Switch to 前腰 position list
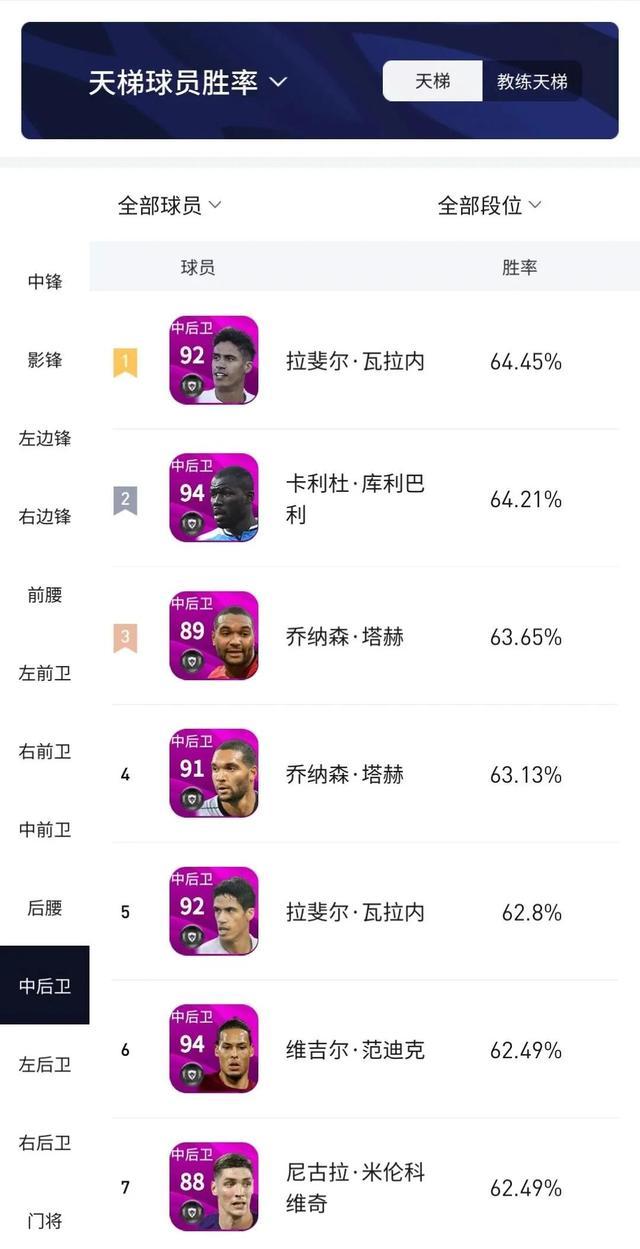Image resolution: width=640 pixels, height=1249 pixels. 45,595
